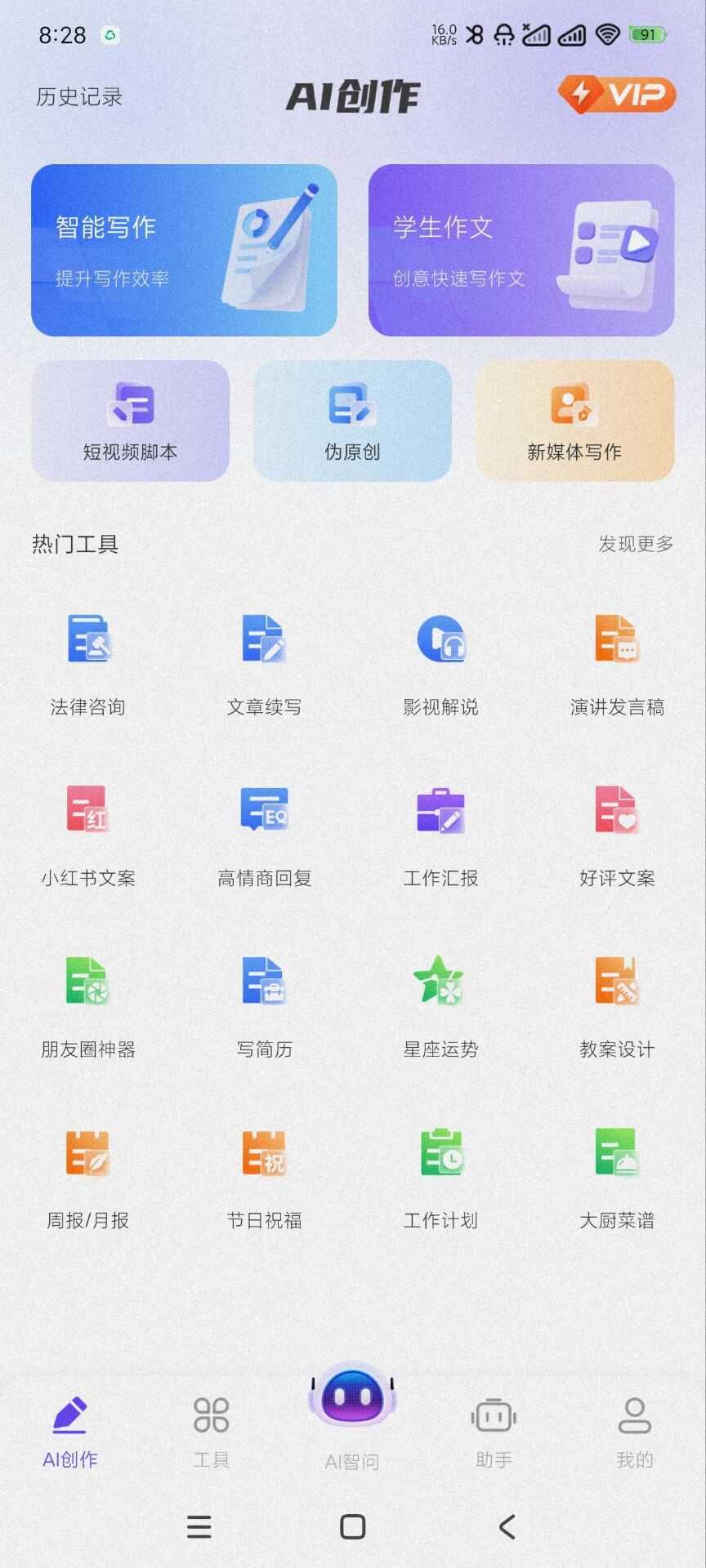Tap the system back button
706x1568 pixels.
pos(507,1526)
